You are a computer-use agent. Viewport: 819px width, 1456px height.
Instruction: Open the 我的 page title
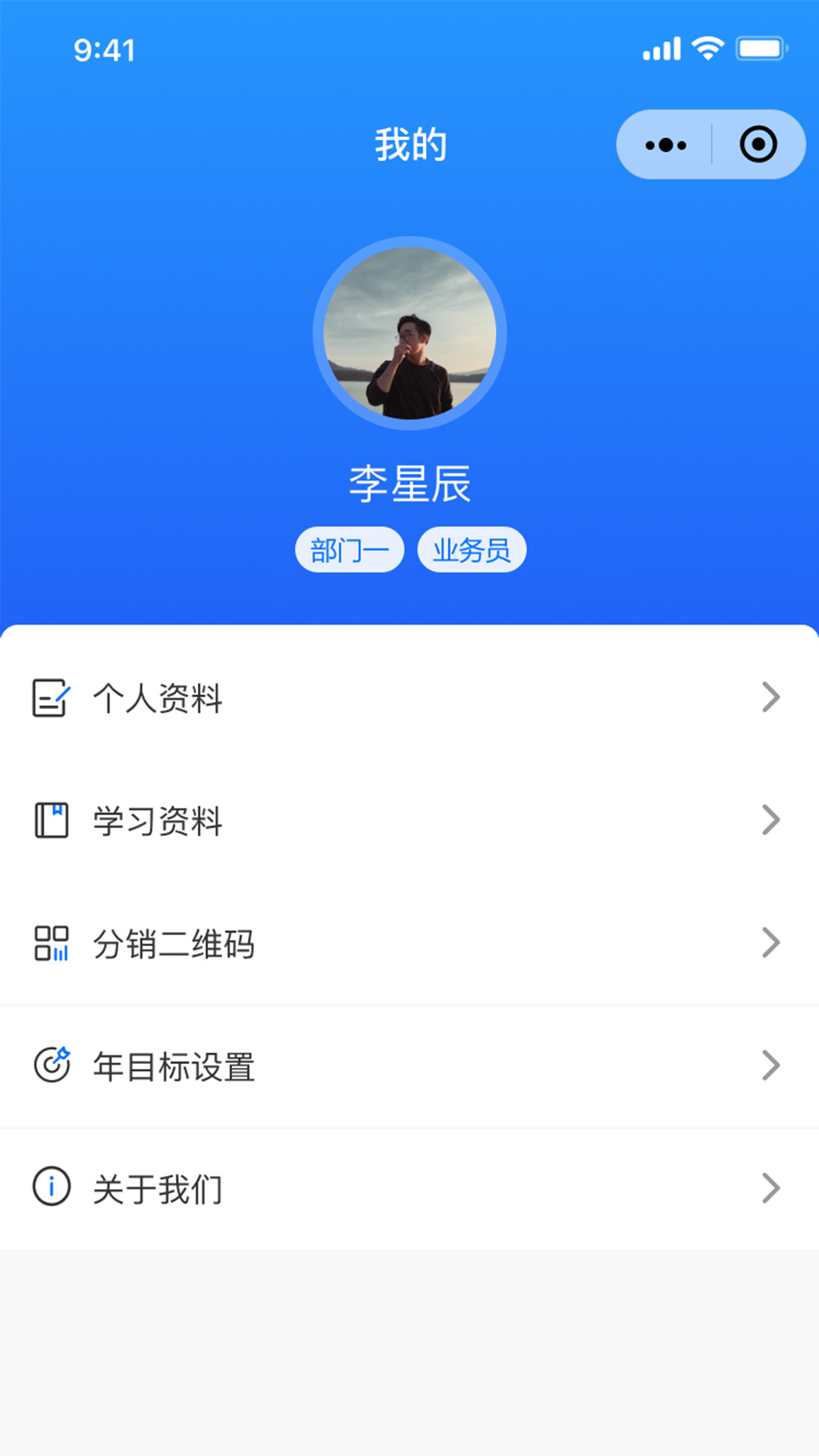(x=409, y=143)
